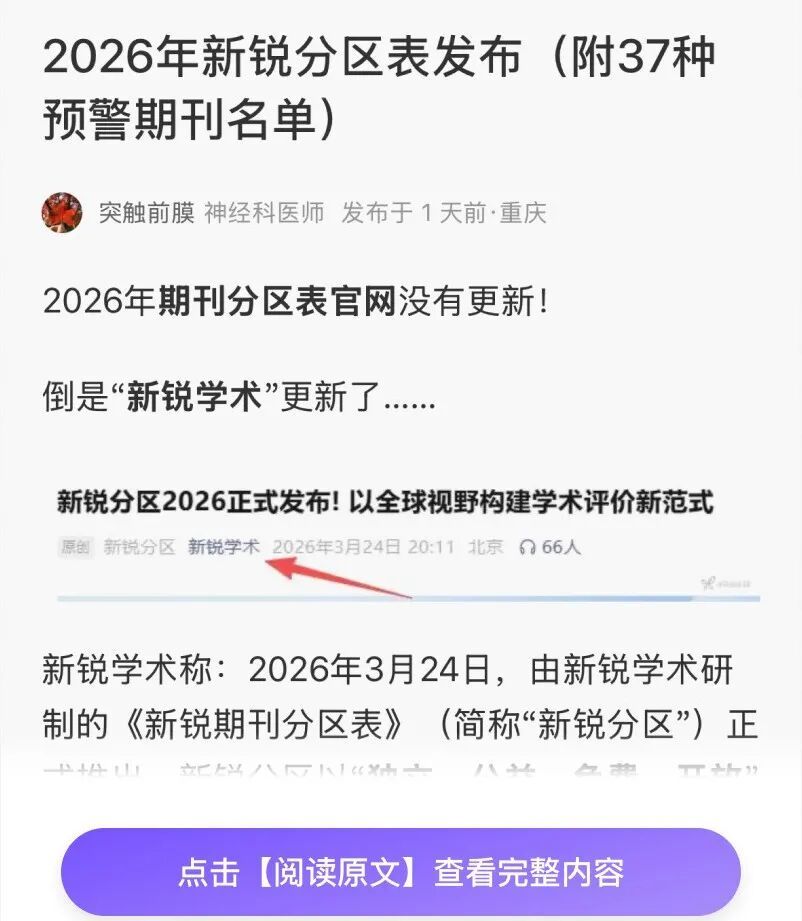Tap the 点击【阅读原文】查看完整内容 button

click(x=401, y=871)
